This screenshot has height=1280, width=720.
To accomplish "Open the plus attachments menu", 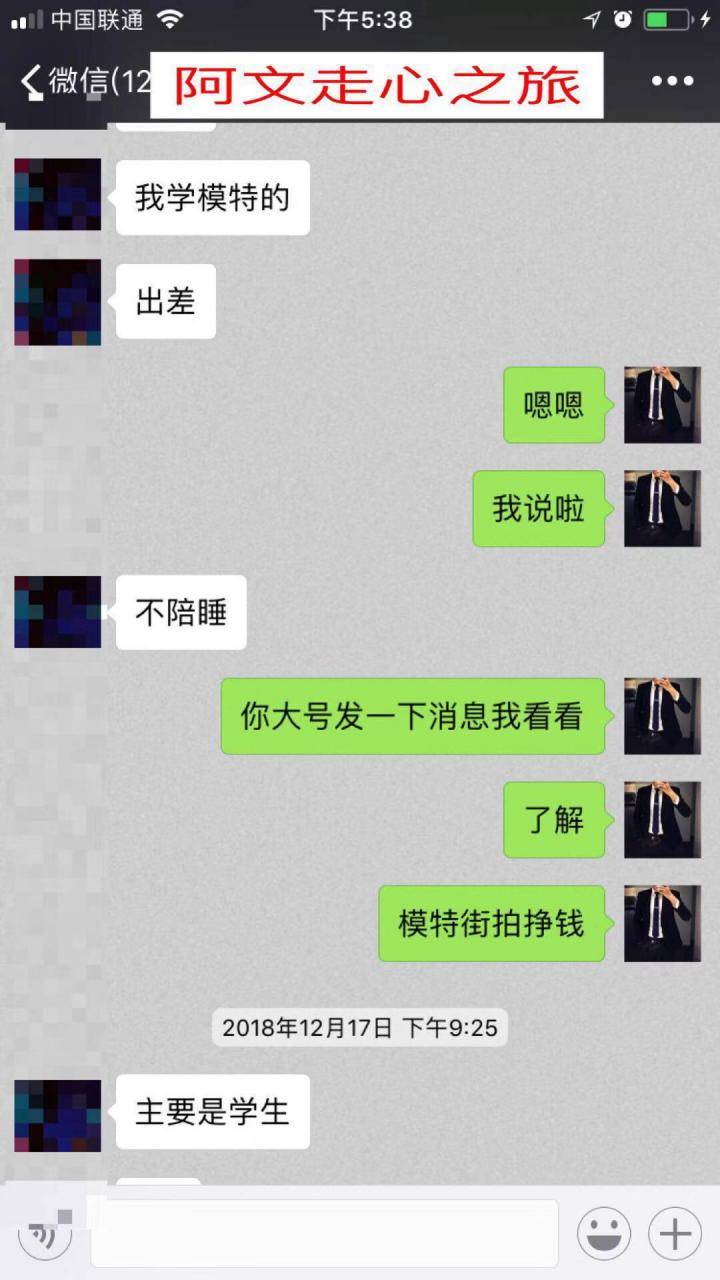I will pos(675,1234).
